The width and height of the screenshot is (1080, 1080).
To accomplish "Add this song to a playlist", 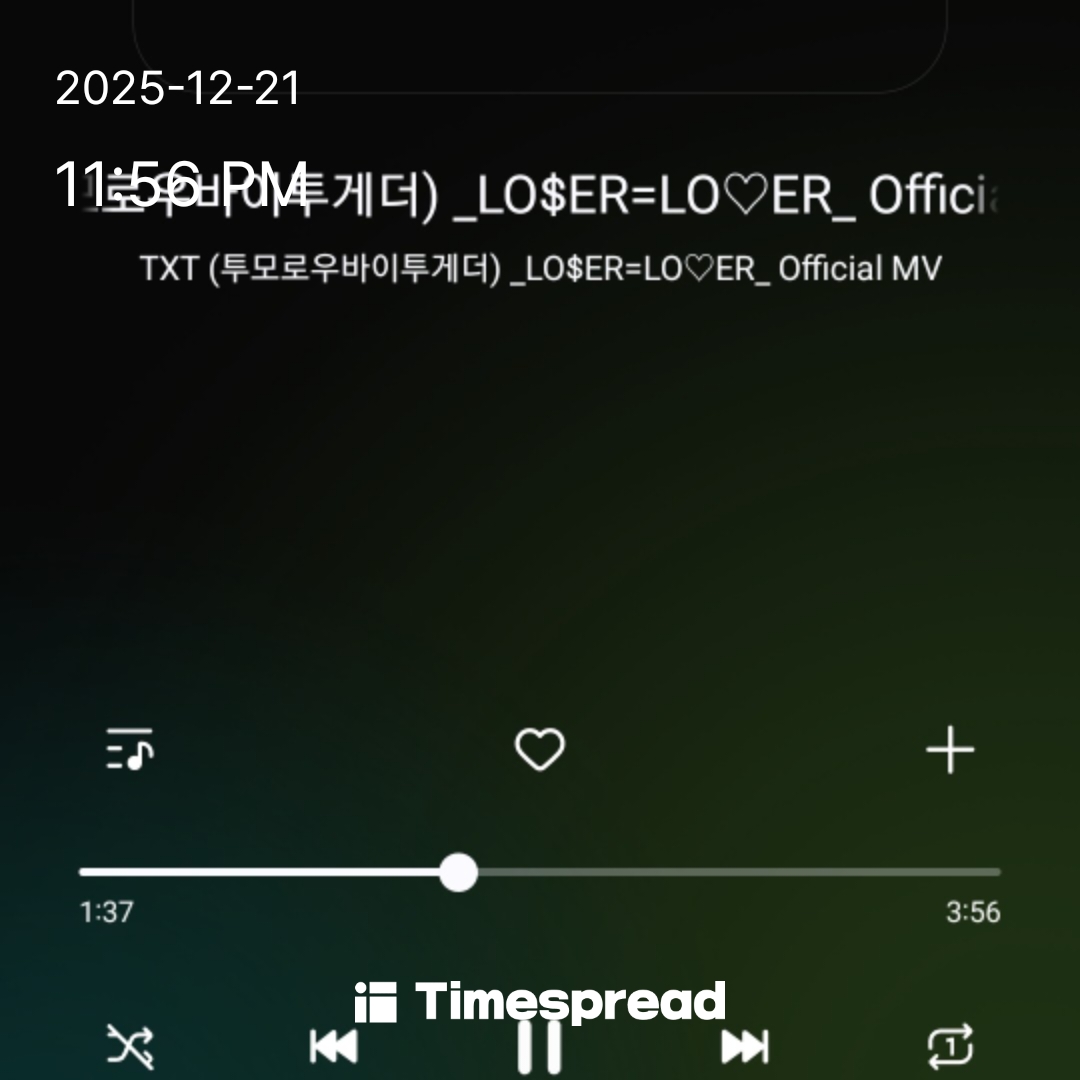I will click(x=949, y=750).
